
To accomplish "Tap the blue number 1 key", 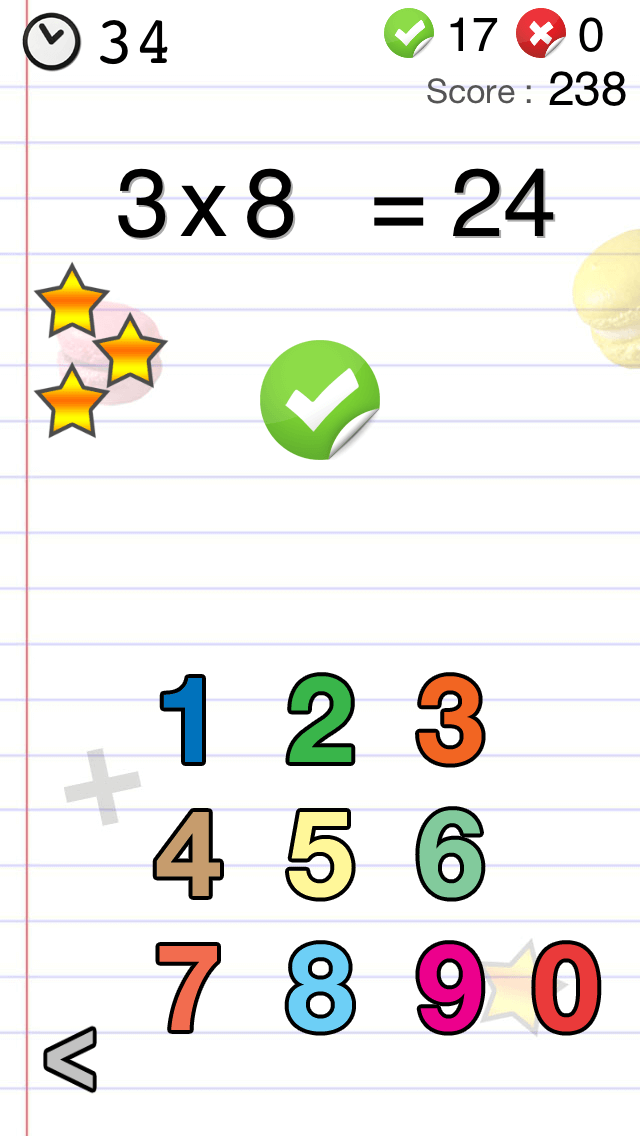I will coord(186,720).
